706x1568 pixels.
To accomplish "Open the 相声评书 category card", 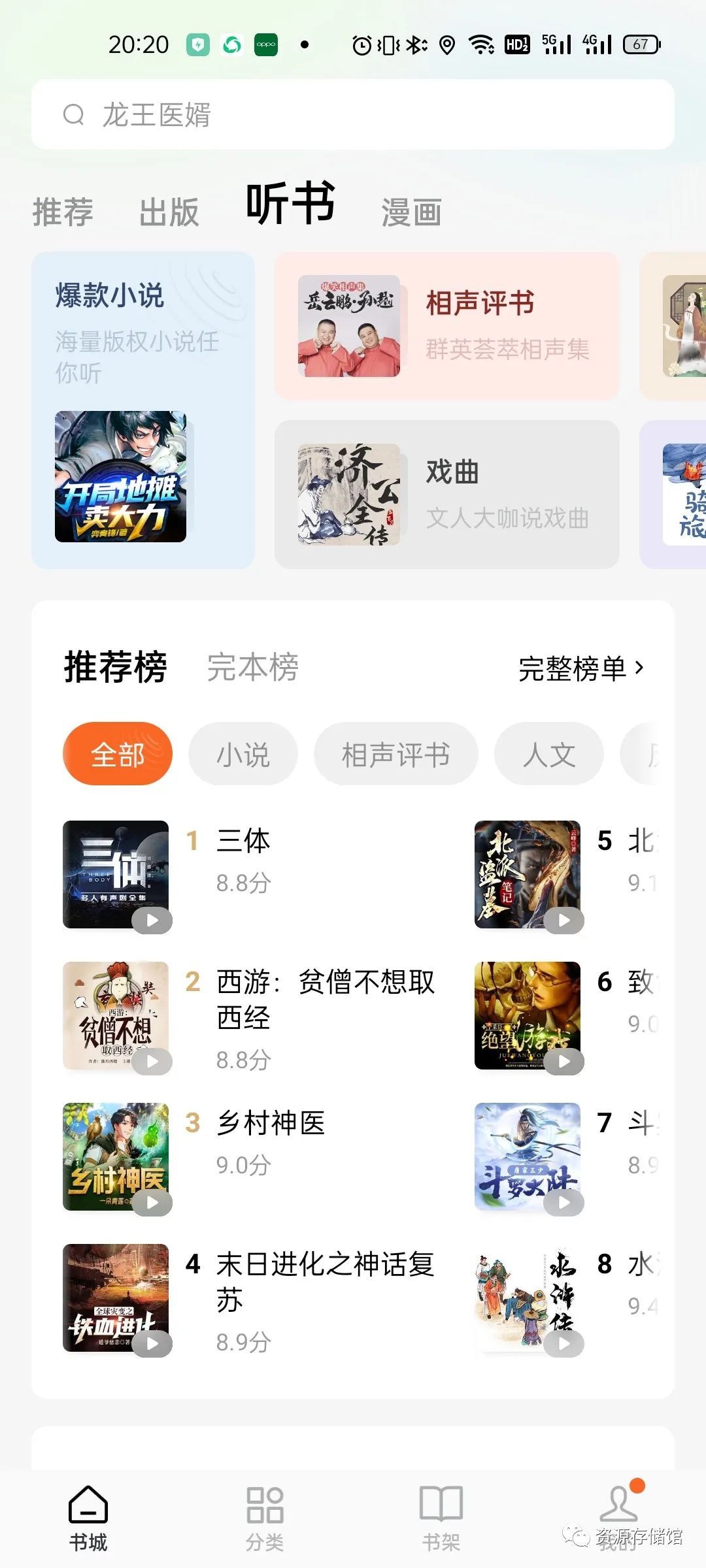I will (446, 325).
